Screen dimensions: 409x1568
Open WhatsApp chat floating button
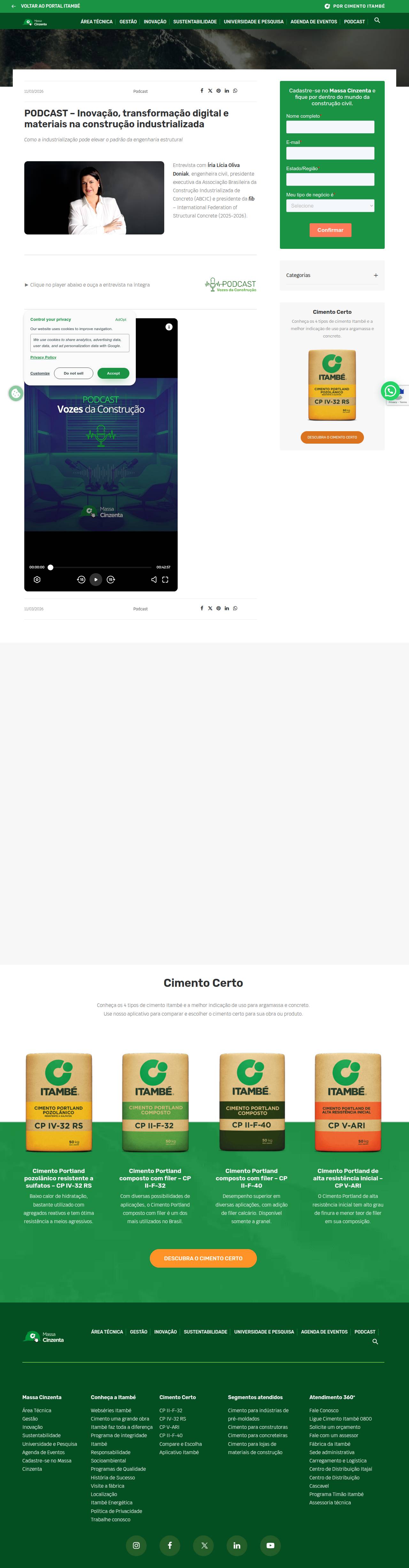click(390, 391)
